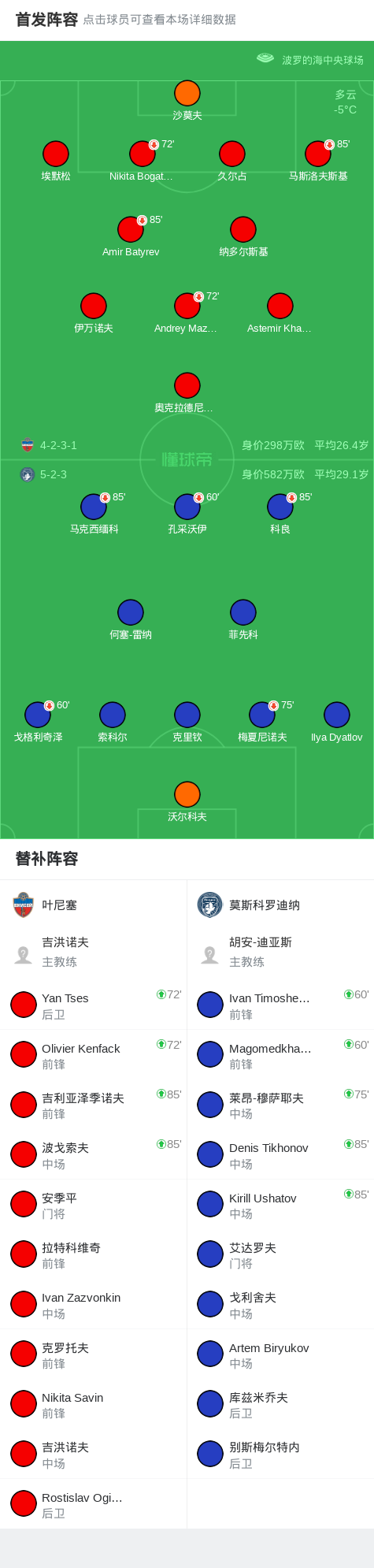
Task: View goalkeeper 沃尔科夫's stats
Action: click(x=187, y=802)
